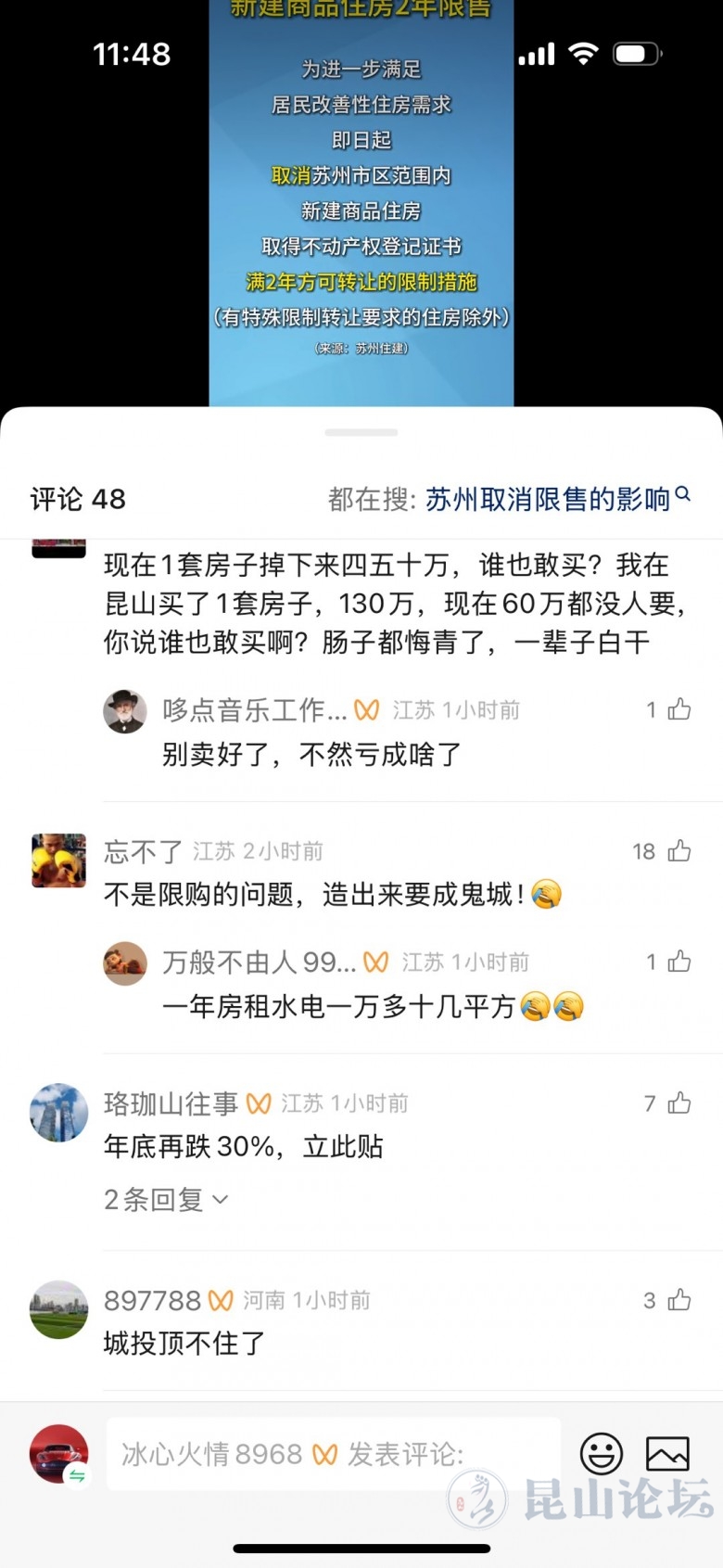Attach an image to the comment
Screen dimensions: 723x1568
coord(667,1453)
